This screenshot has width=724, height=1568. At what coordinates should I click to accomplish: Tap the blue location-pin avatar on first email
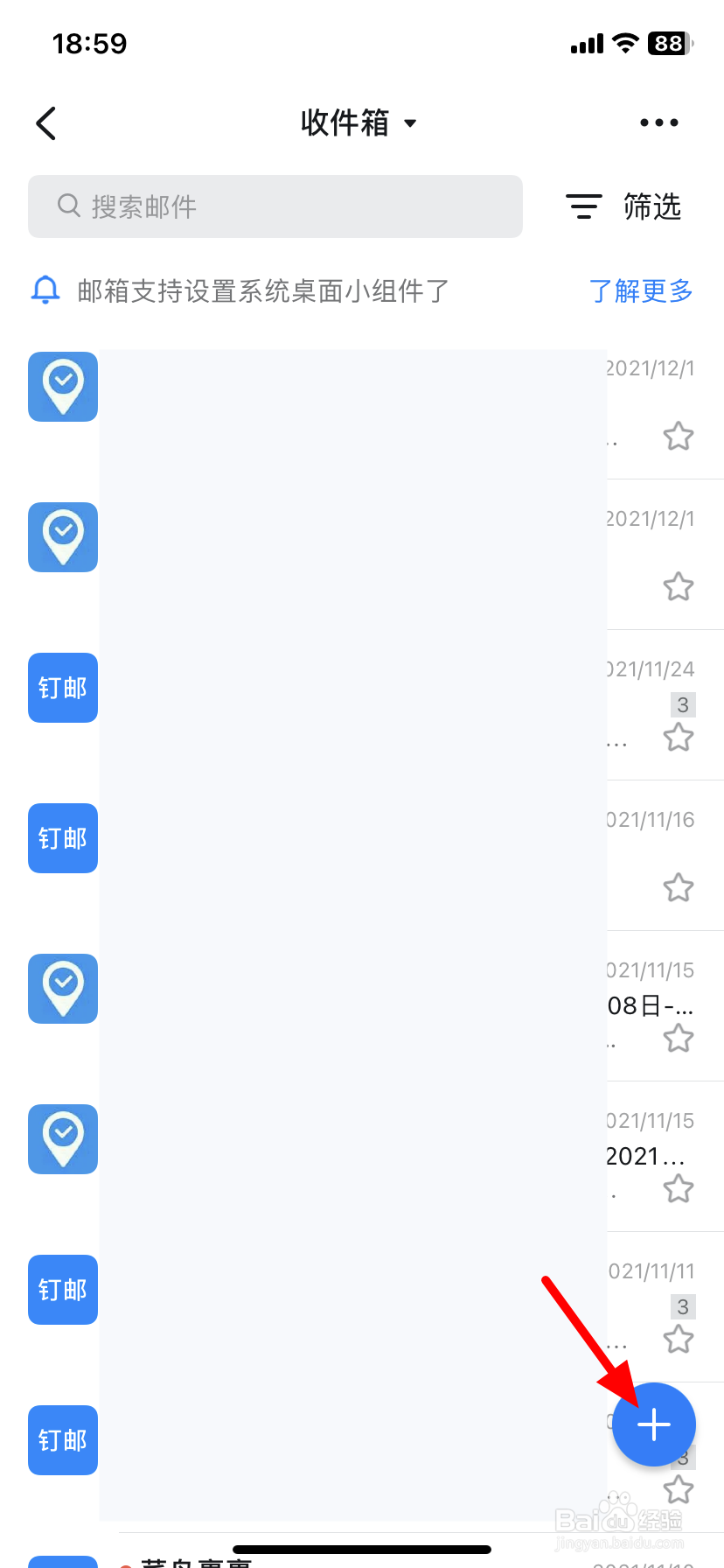click(x=62, y=387)
